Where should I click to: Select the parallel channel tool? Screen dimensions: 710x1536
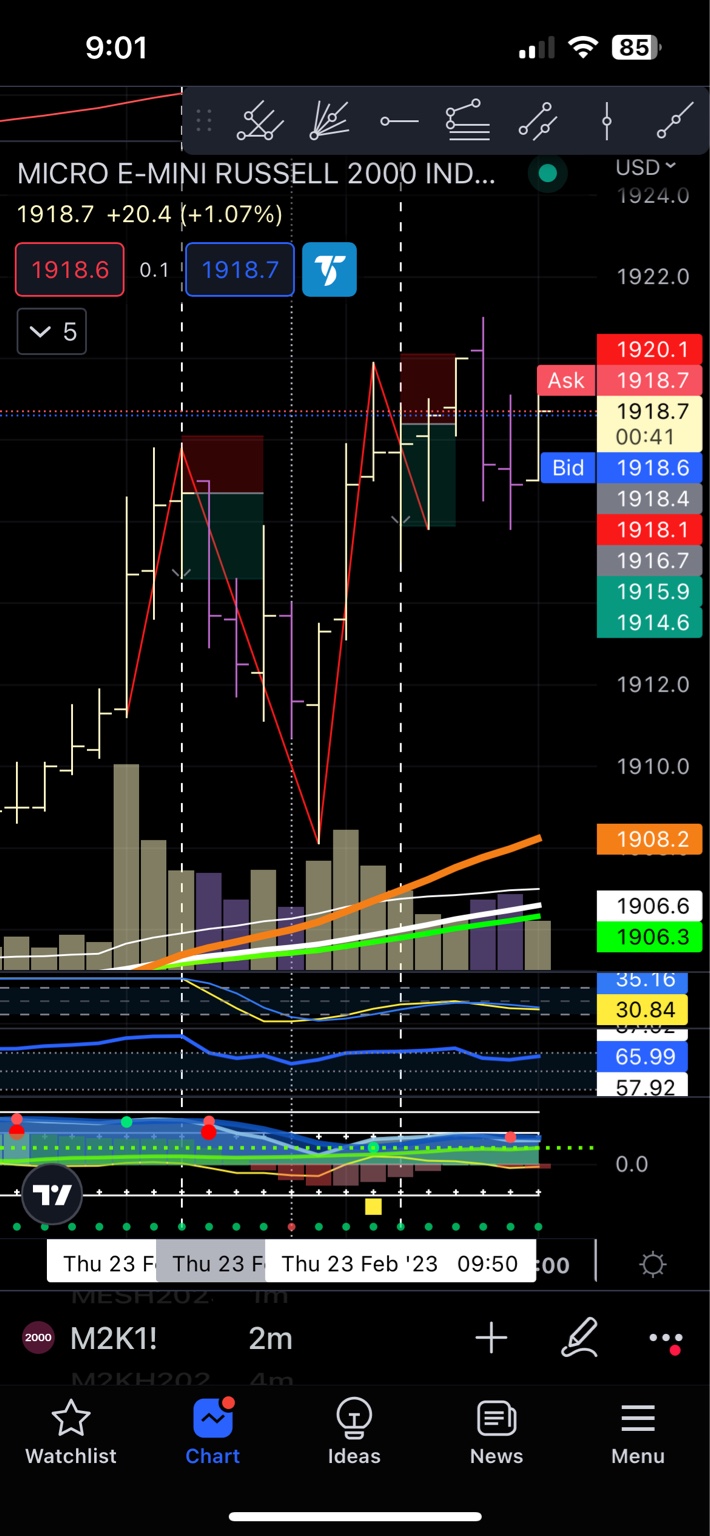point(467,122)
